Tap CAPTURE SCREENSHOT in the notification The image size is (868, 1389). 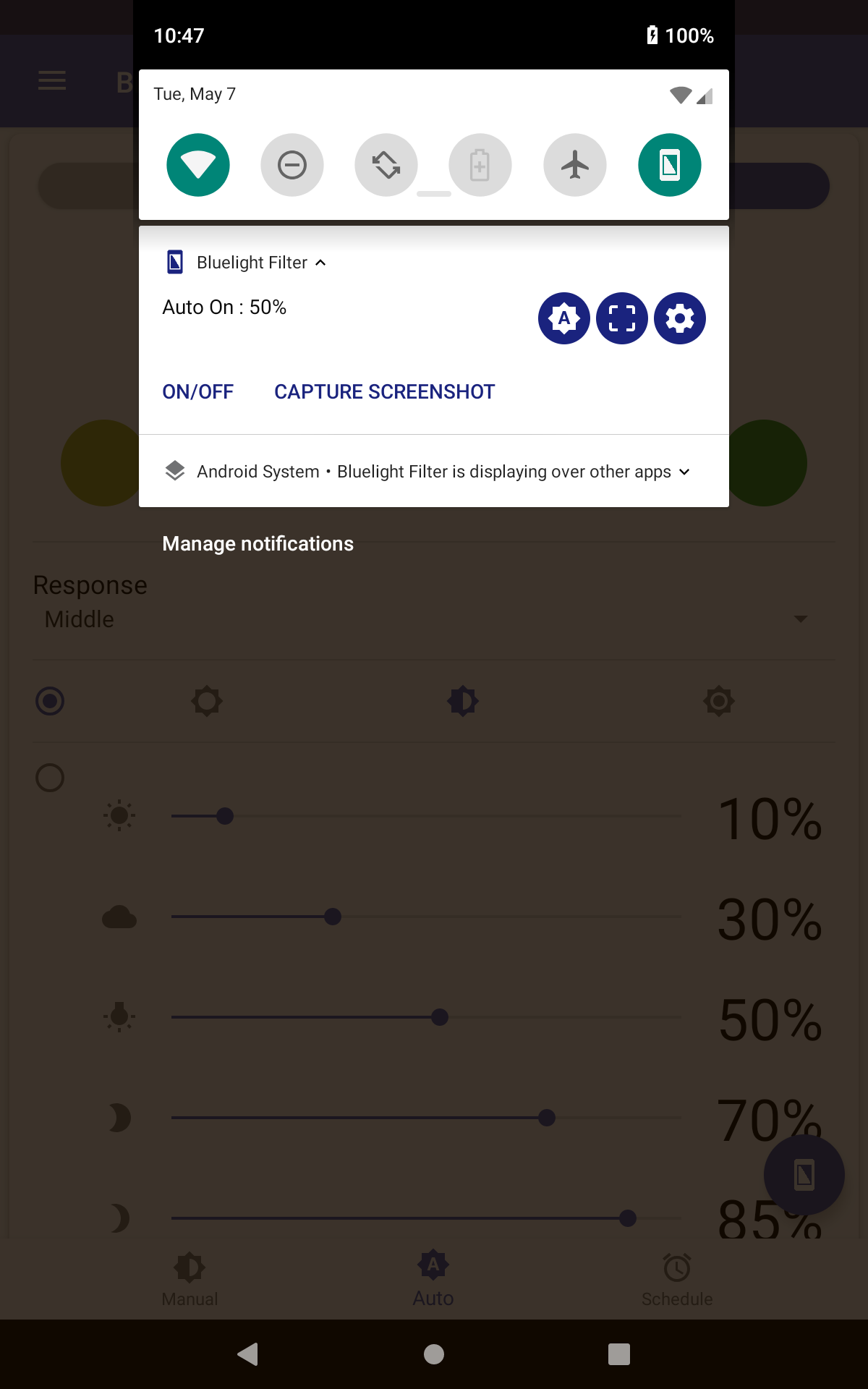[x=385, y=392]
